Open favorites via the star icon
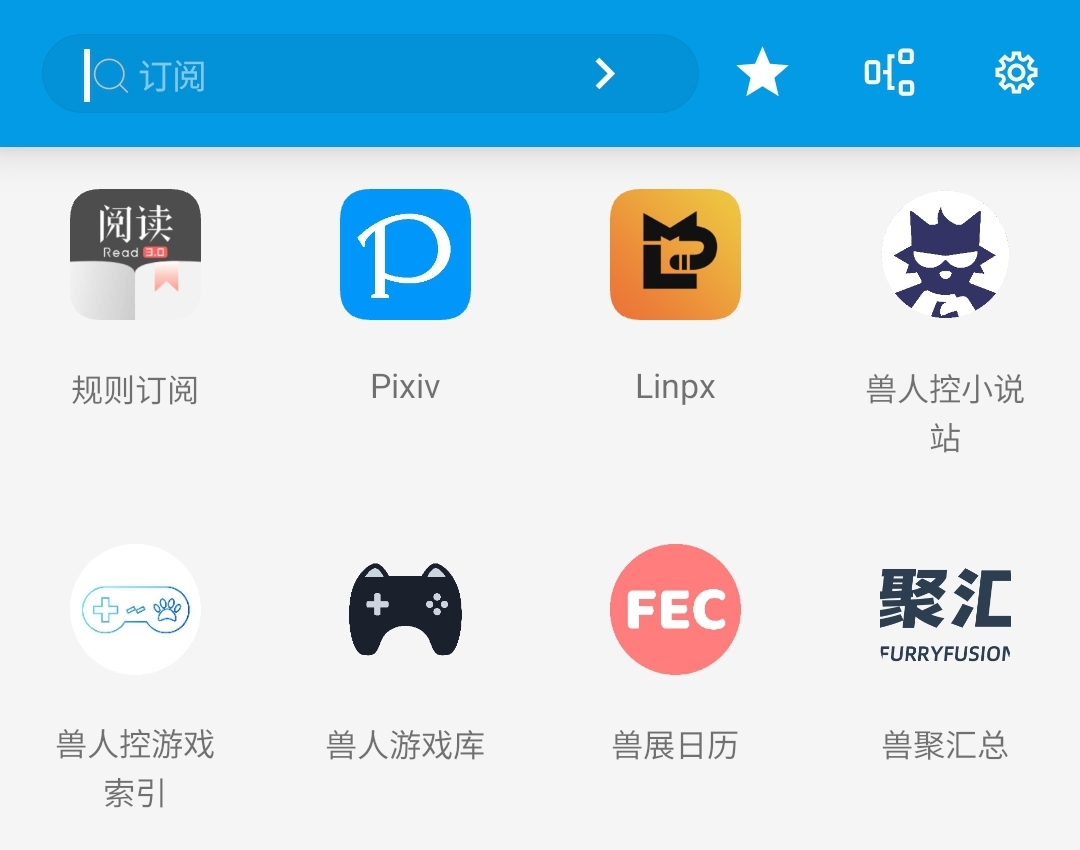 762,74
